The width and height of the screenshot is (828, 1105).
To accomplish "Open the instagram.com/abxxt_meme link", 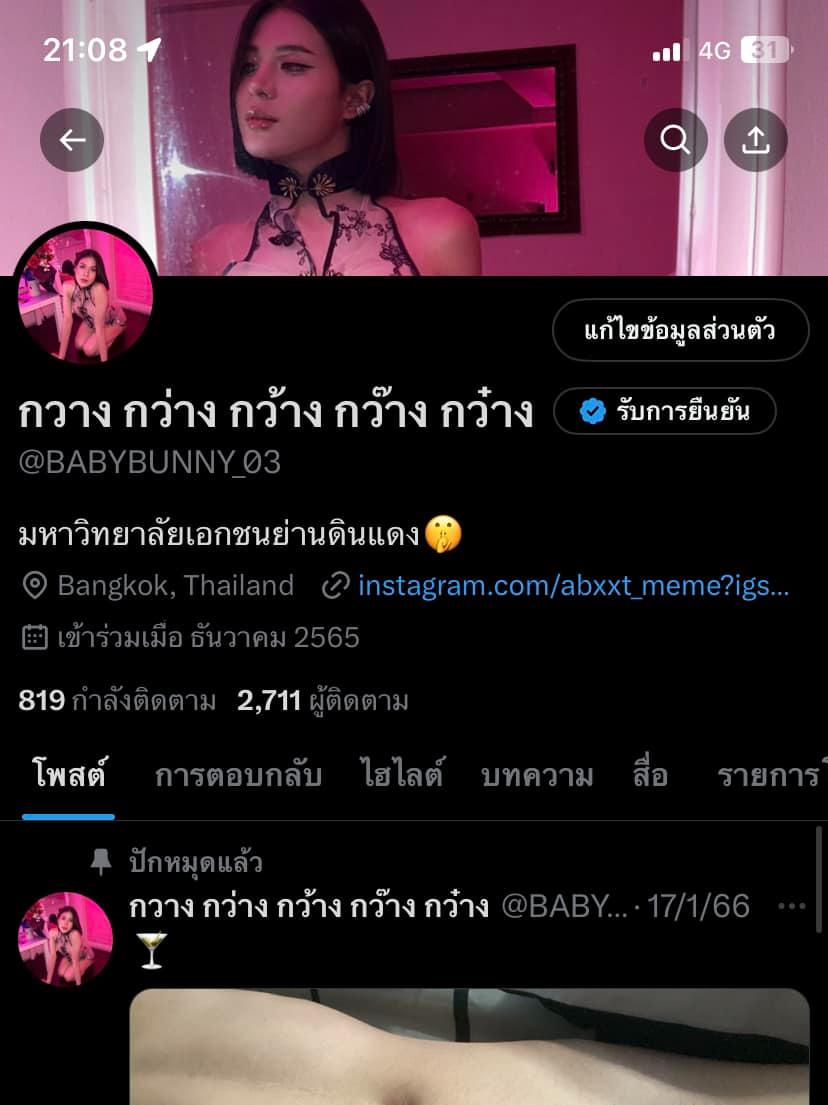I will [573, 585].
